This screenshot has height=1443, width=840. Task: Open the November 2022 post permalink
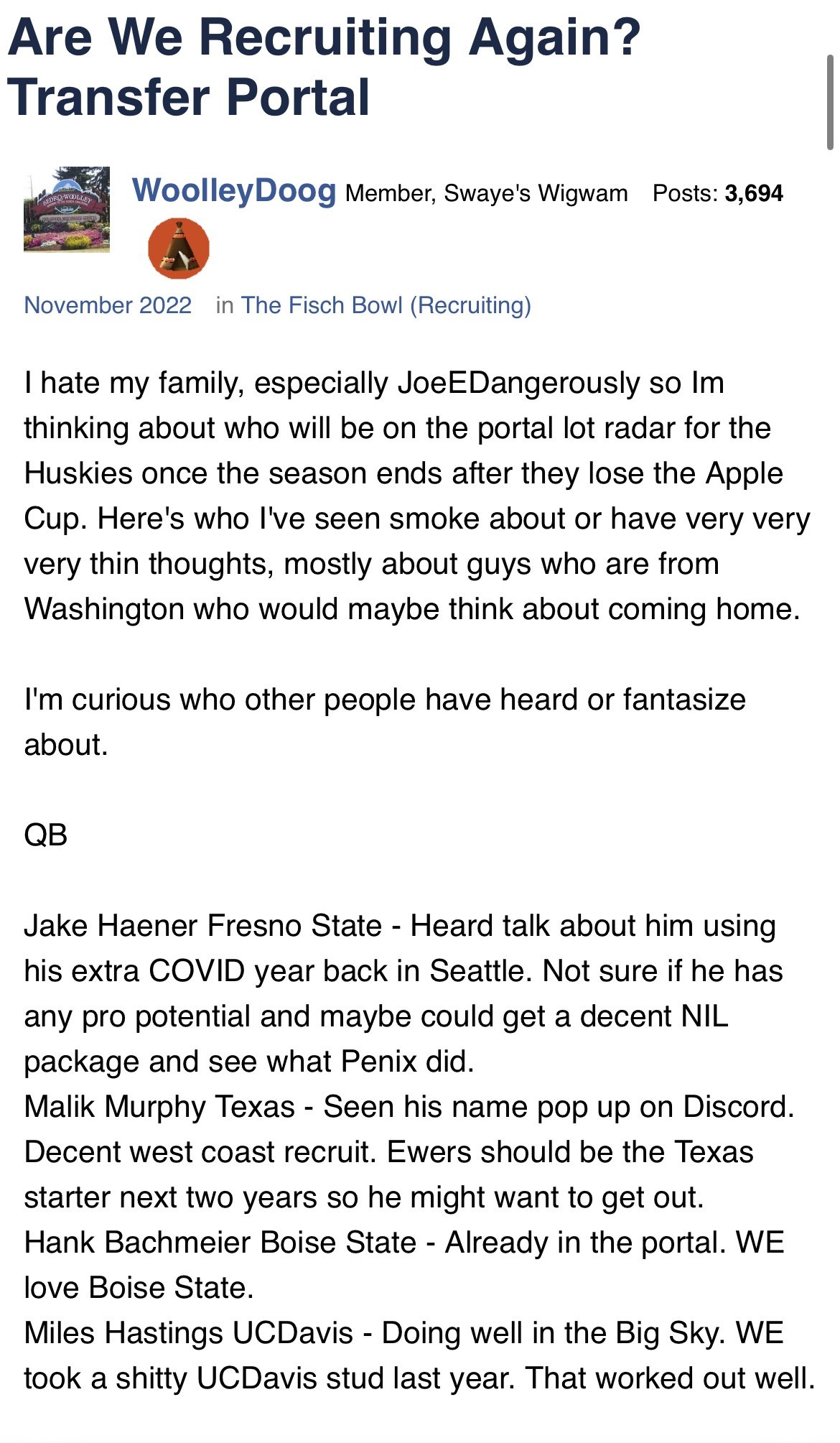(108, 305)
